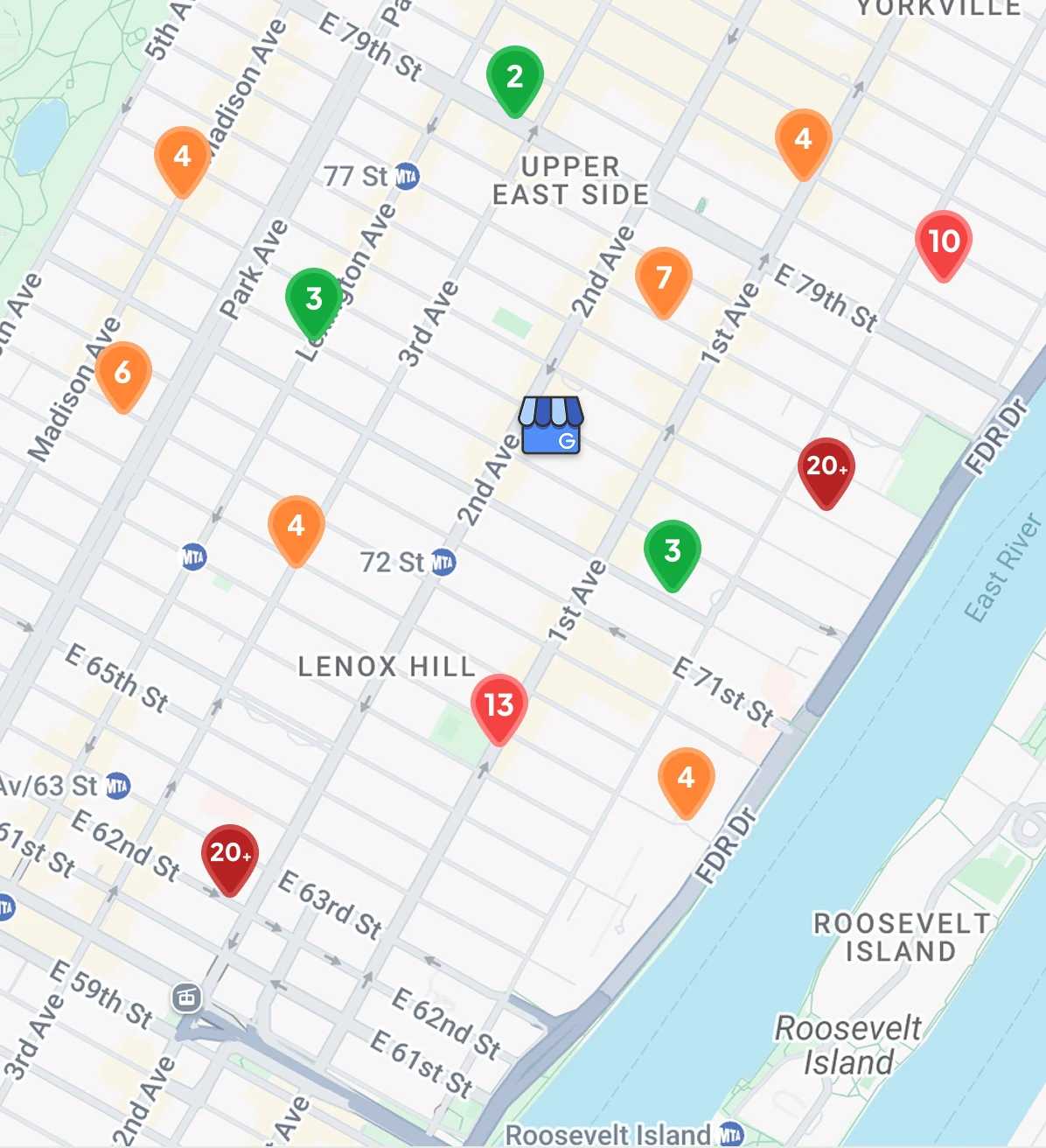
Task: Open the 72 St subway station icon
Action: (443, 563)
